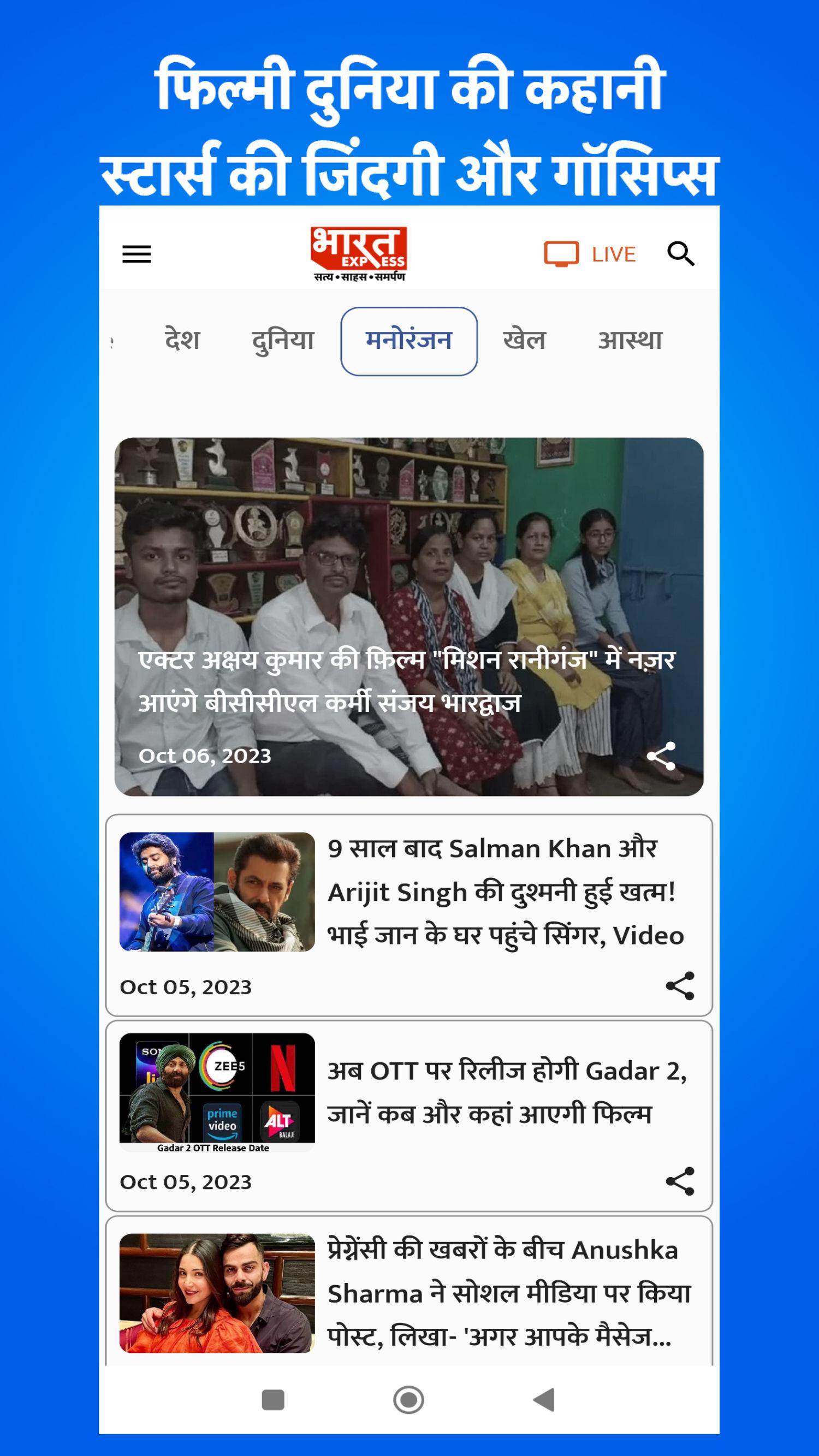The height and width of the screenshot is (1456, 819).
Task: Open the hamburger drawer menu
Action: click(137, 254)
